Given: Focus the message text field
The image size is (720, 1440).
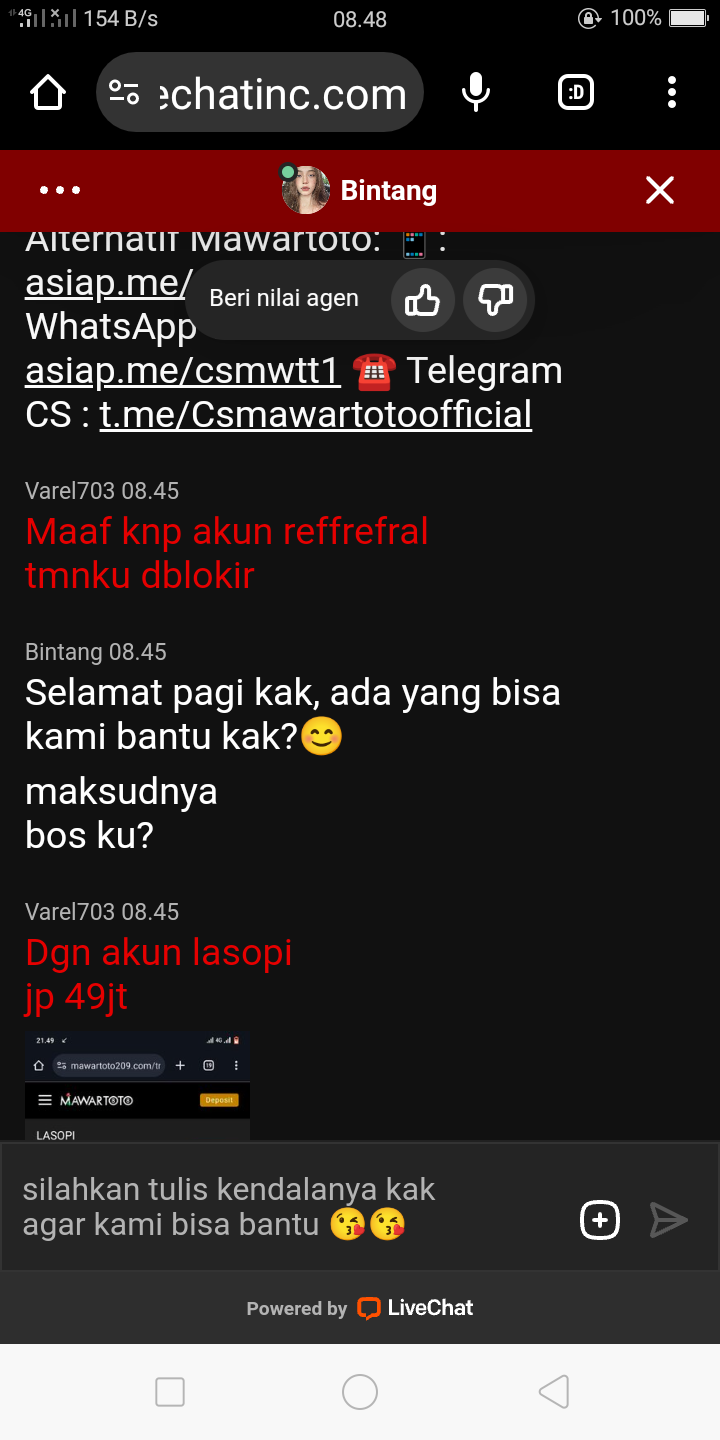Looking at the screenshot, I should coord(290,1207).
